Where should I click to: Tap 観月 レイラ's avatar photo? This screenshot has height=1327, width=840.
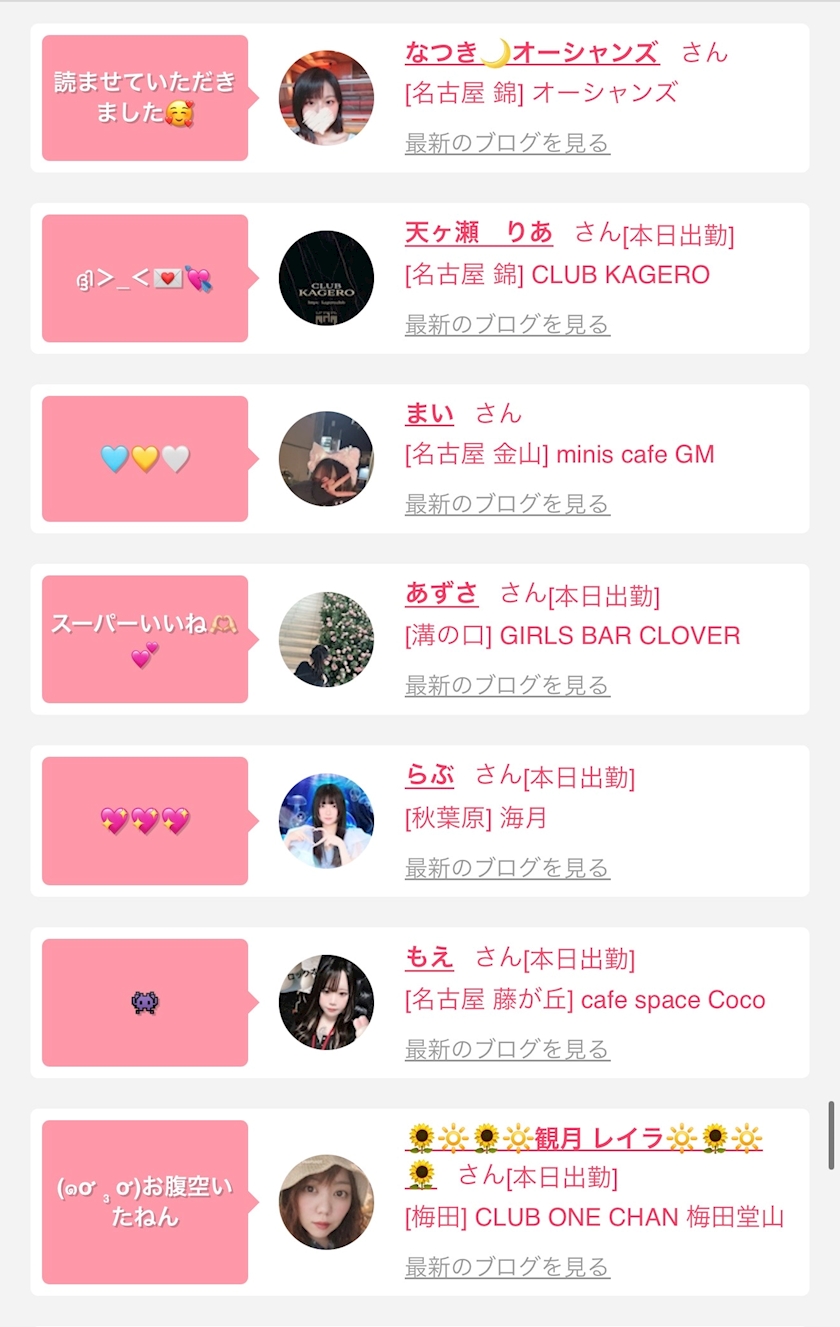point(326,1202)
